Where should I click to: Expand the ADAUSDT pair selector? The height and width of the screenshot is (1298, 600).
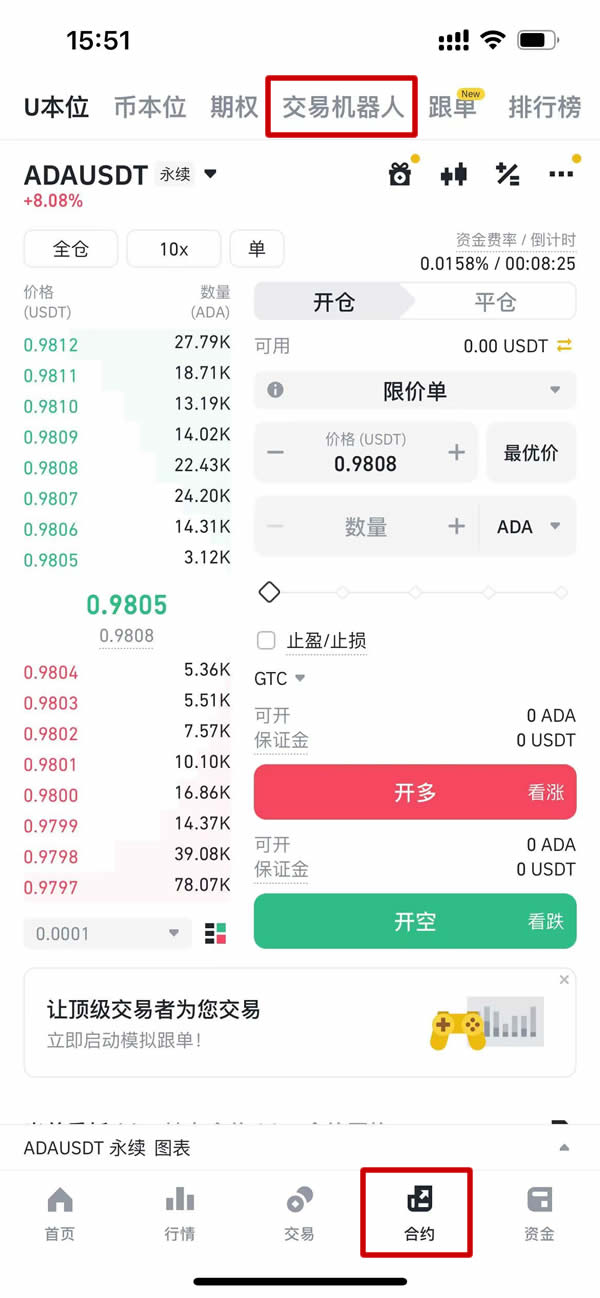(210, 174)
